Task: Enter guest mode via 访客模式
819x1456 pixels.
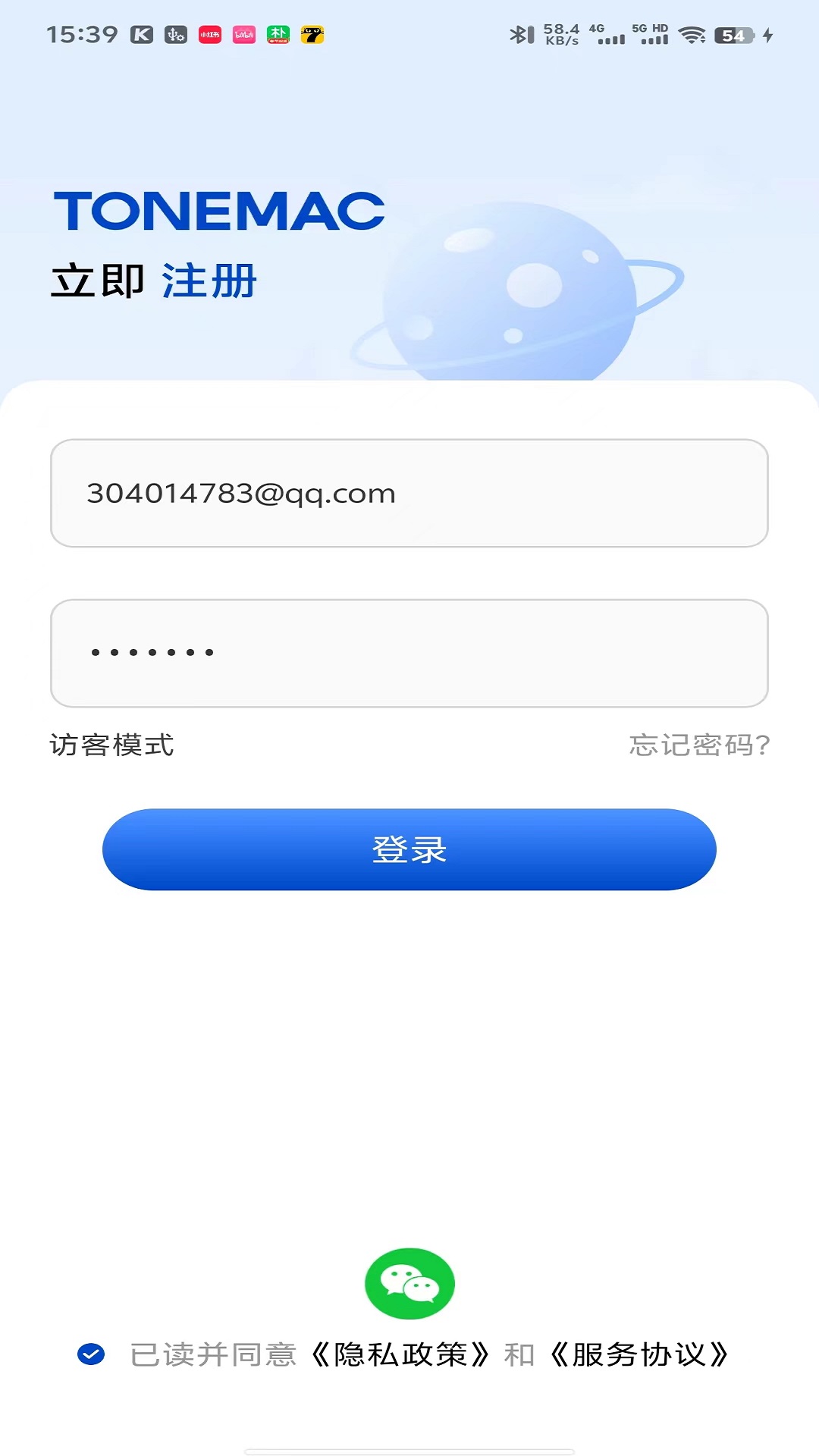Action: (x=111, y=746)
